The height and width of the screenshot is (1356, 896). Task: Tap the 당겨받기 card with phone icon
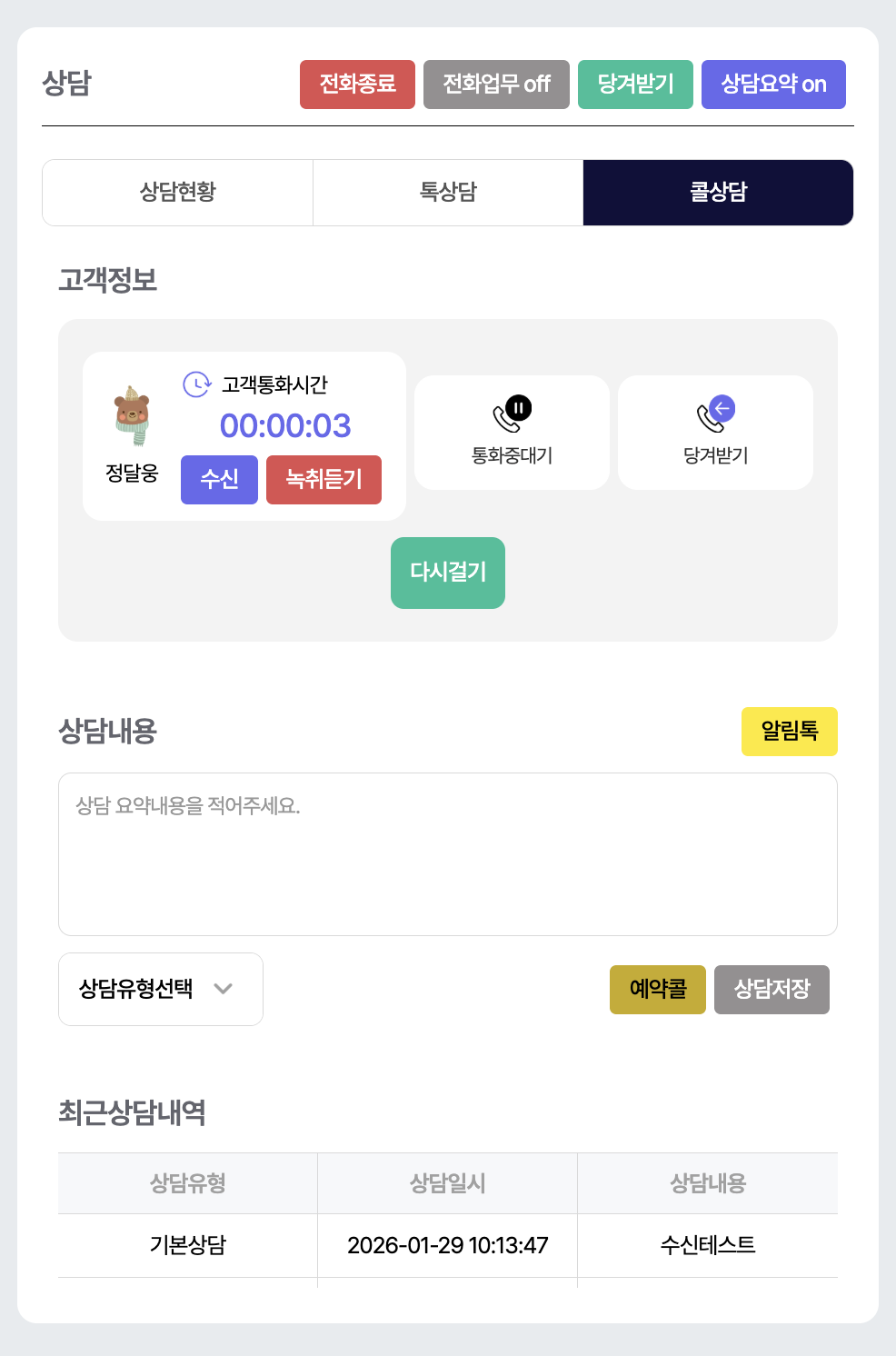715,433
